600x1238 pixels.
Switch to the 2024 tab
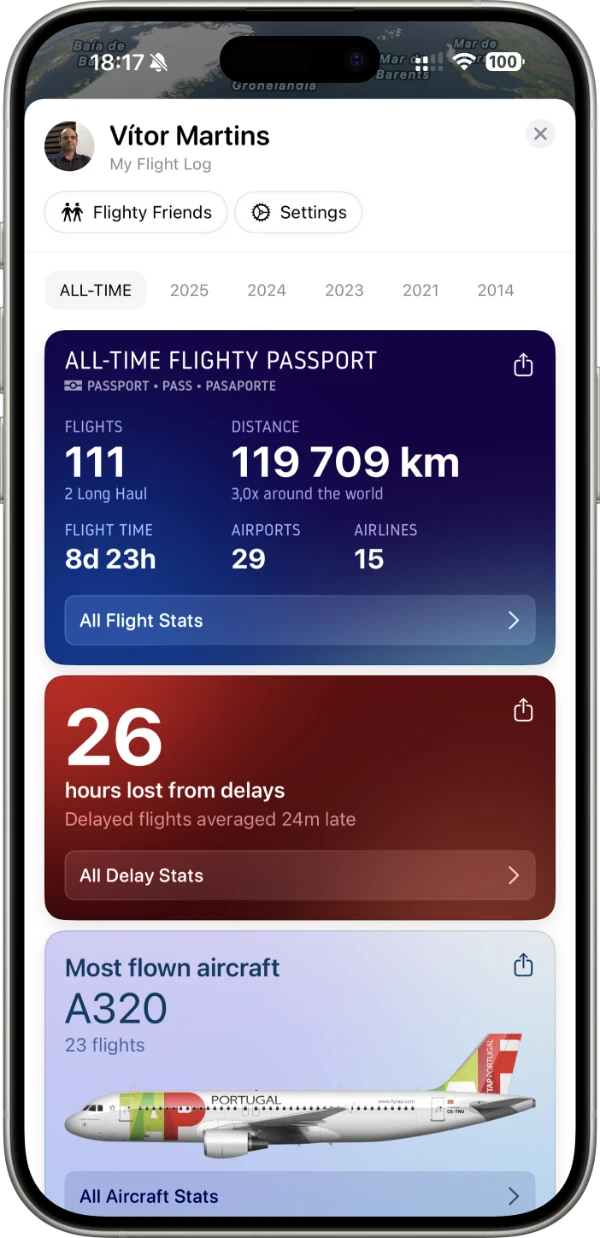pyautogui.click(x=266, y=290)
